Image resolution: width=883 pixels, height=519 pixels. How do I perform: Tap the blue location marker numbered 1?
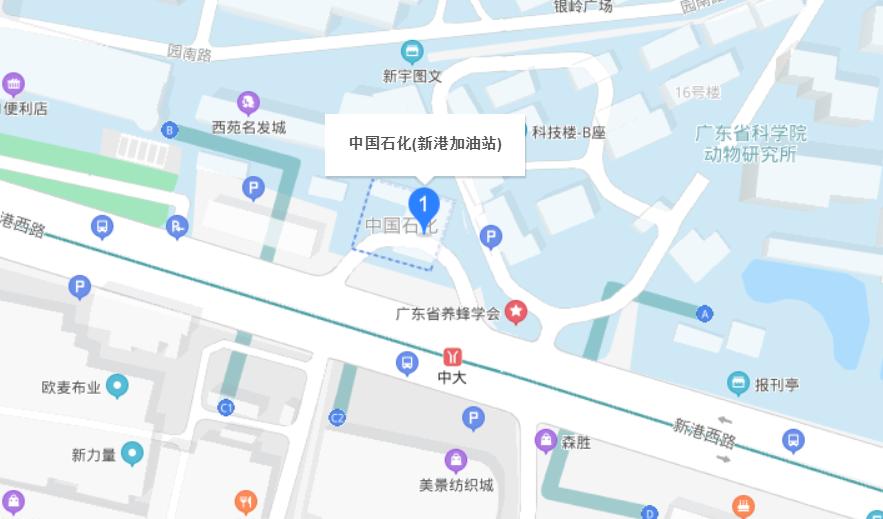424,206
